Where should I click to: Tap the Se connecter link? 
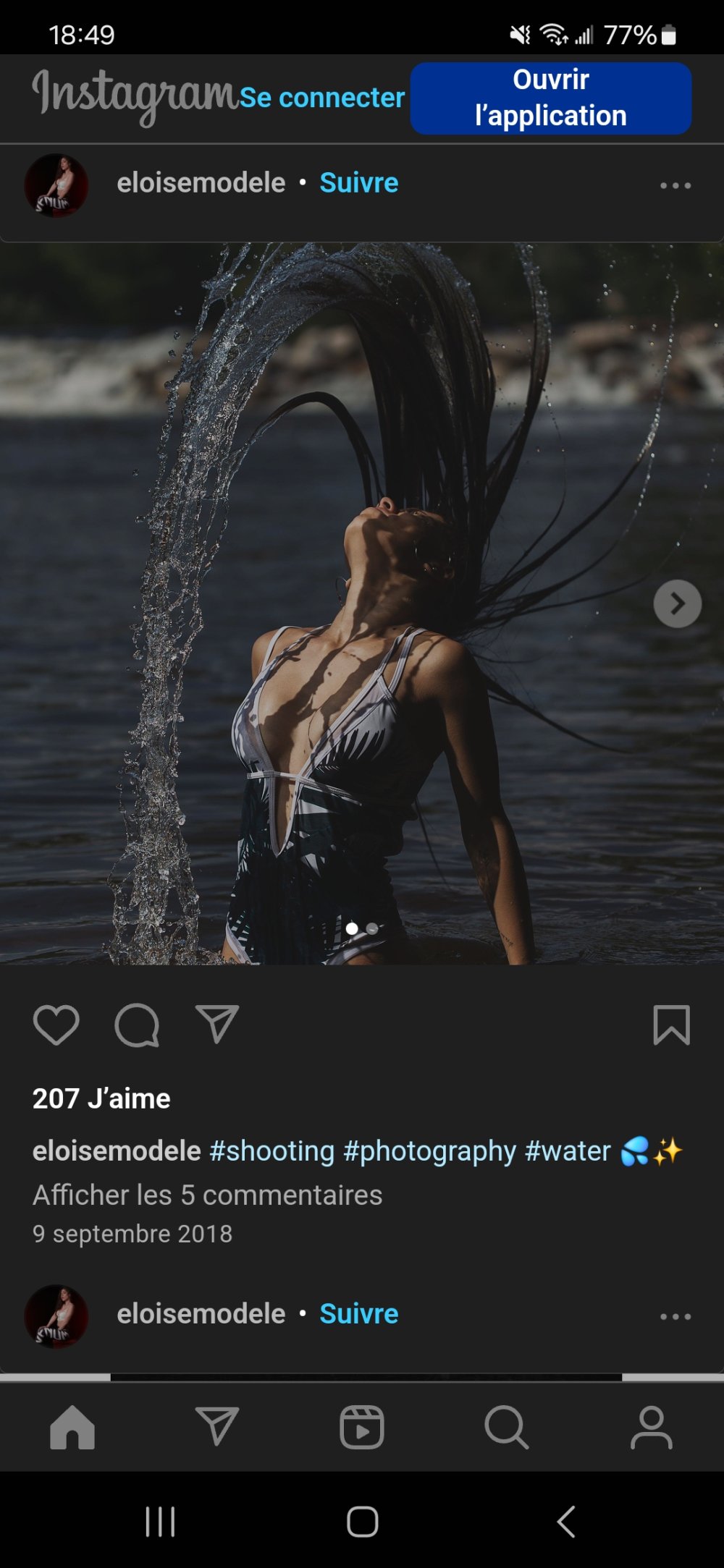pyautogui.click(x=321, y=98)
